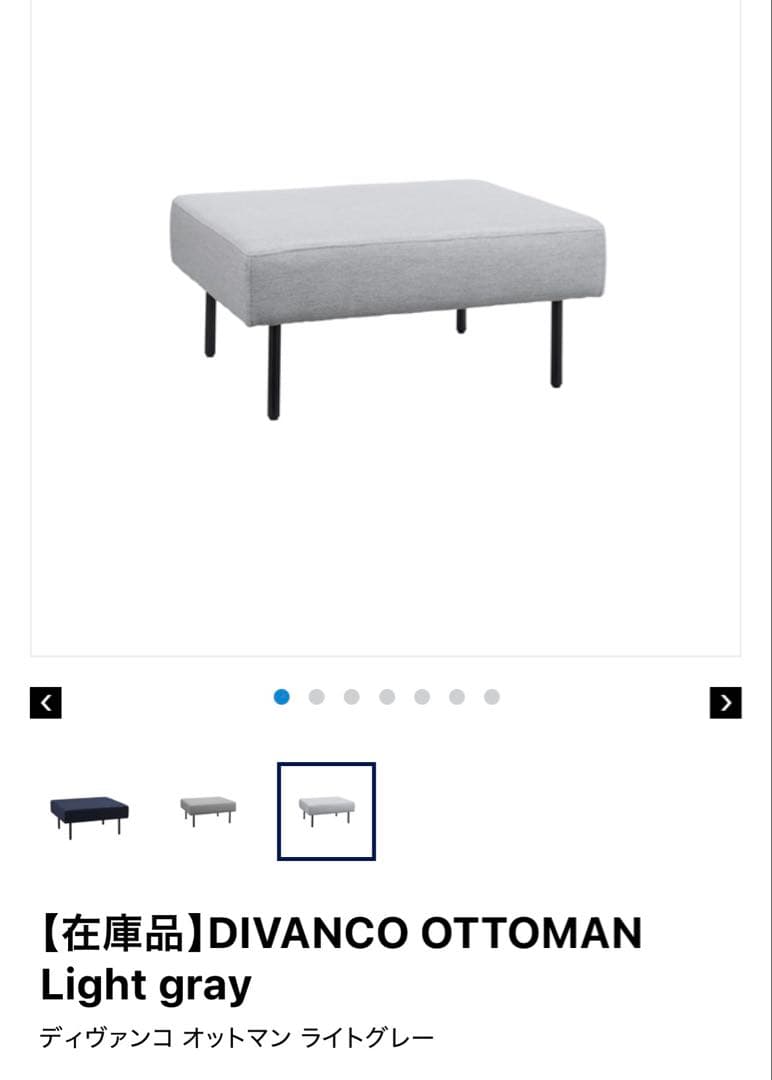This screenshot has width=772, height=1080.
Task: Go back to the previous product image
Action: point(47,700)
